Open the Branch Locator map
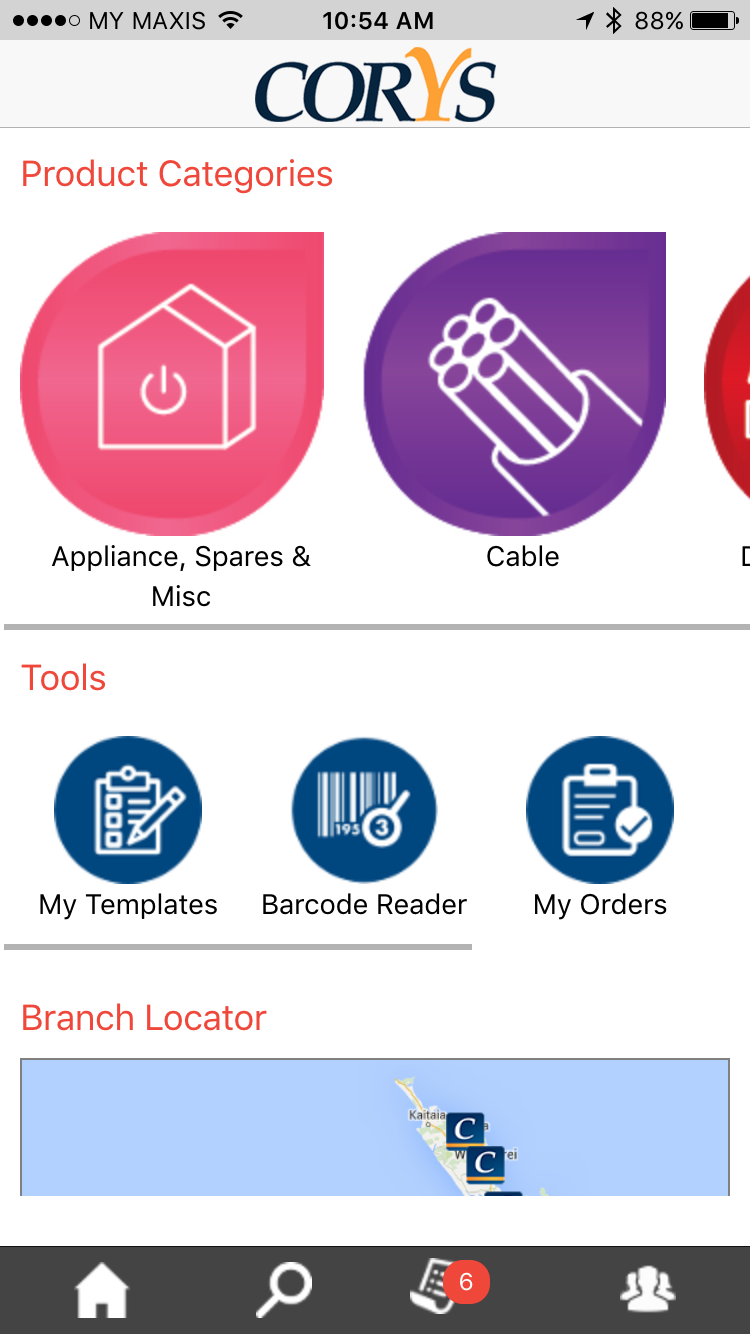This screenshot has width=750, height=1334. tap(375, 1126)
